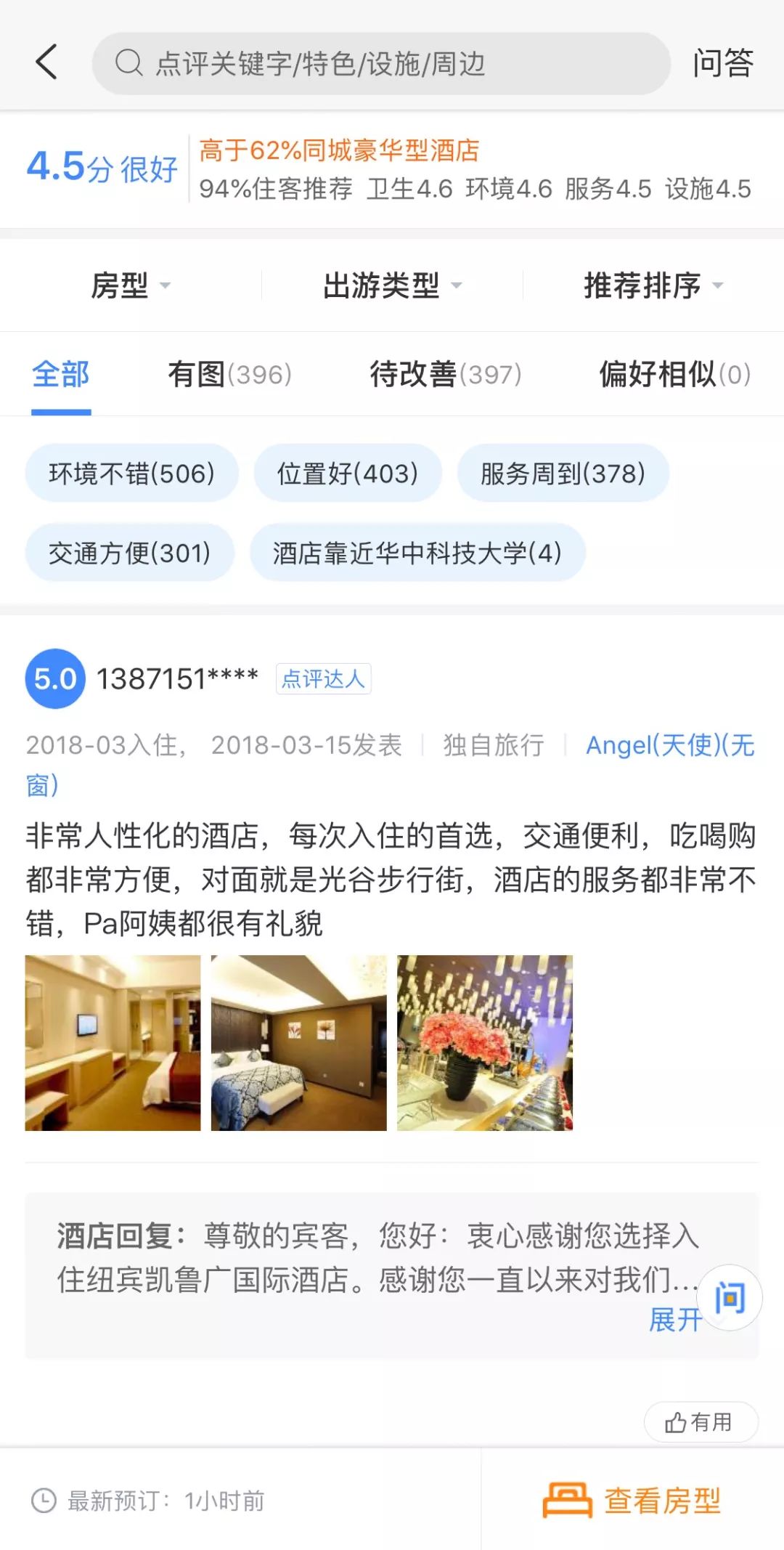Image resolution: width=784 pixels, height=1550 pixels.
Task: Open the Angel(天使)(无窗) room type link
Action: click(669, 746)
